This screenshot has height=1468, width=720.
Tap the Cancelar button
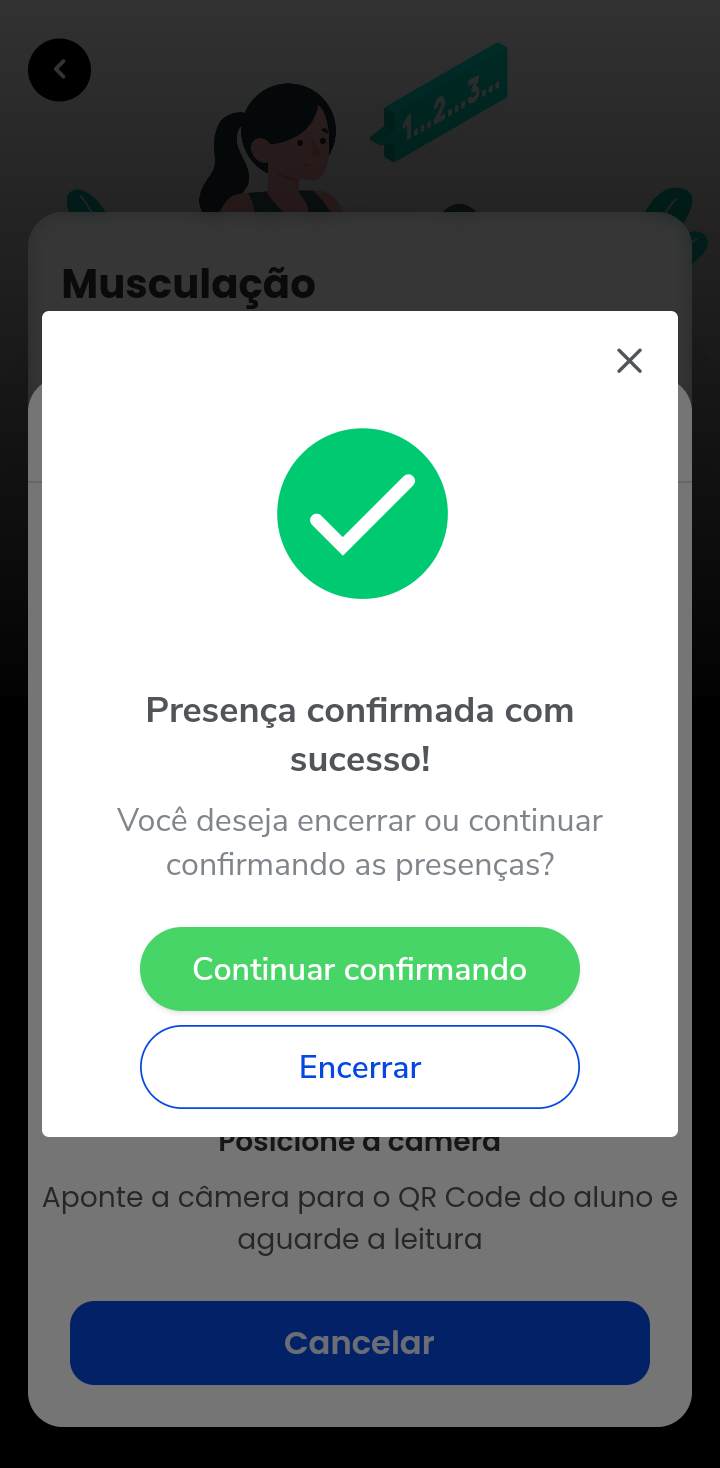360,1342
